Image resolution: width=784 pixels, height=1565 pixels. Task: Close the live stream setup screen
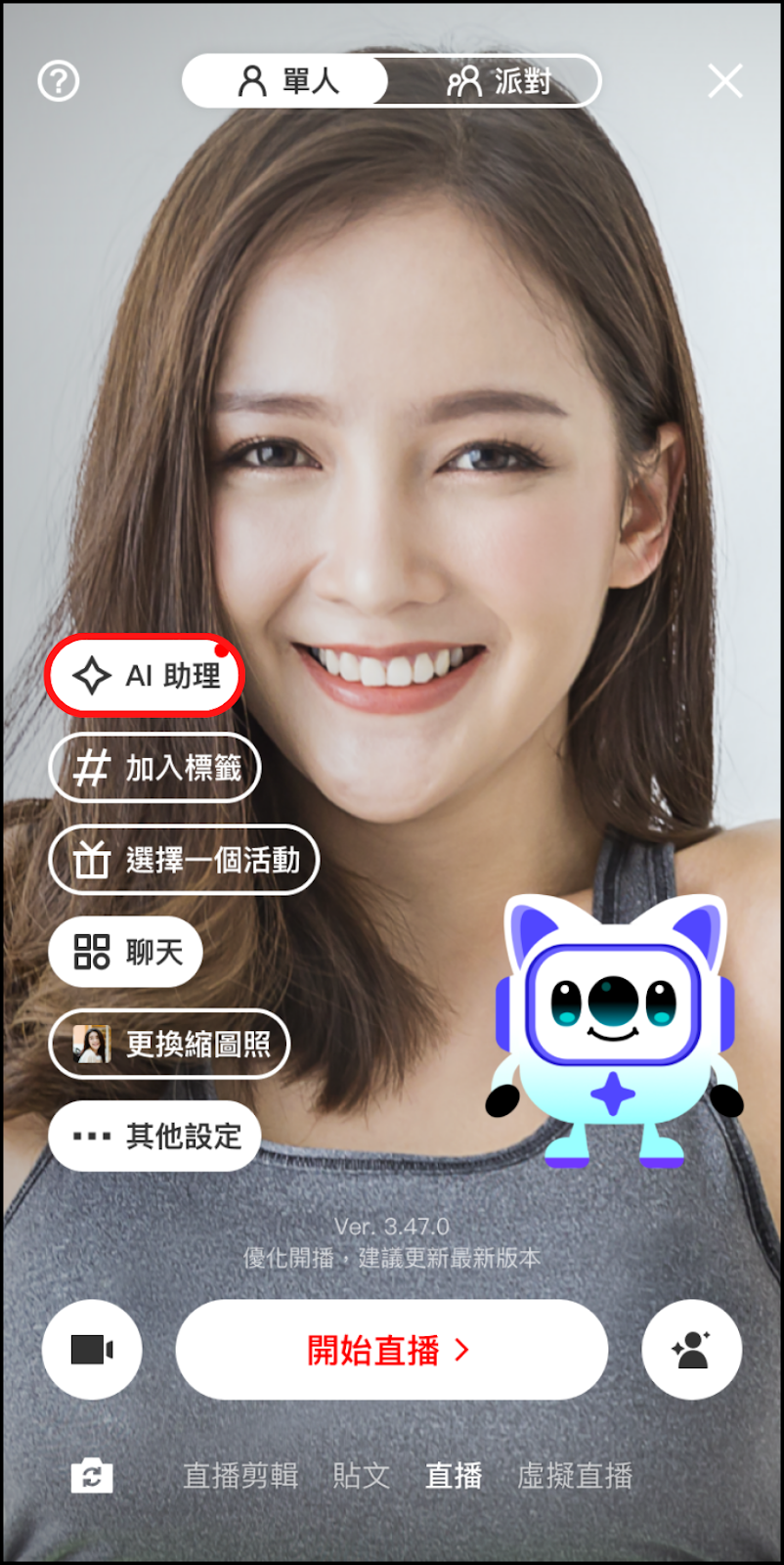coord(724,81)
